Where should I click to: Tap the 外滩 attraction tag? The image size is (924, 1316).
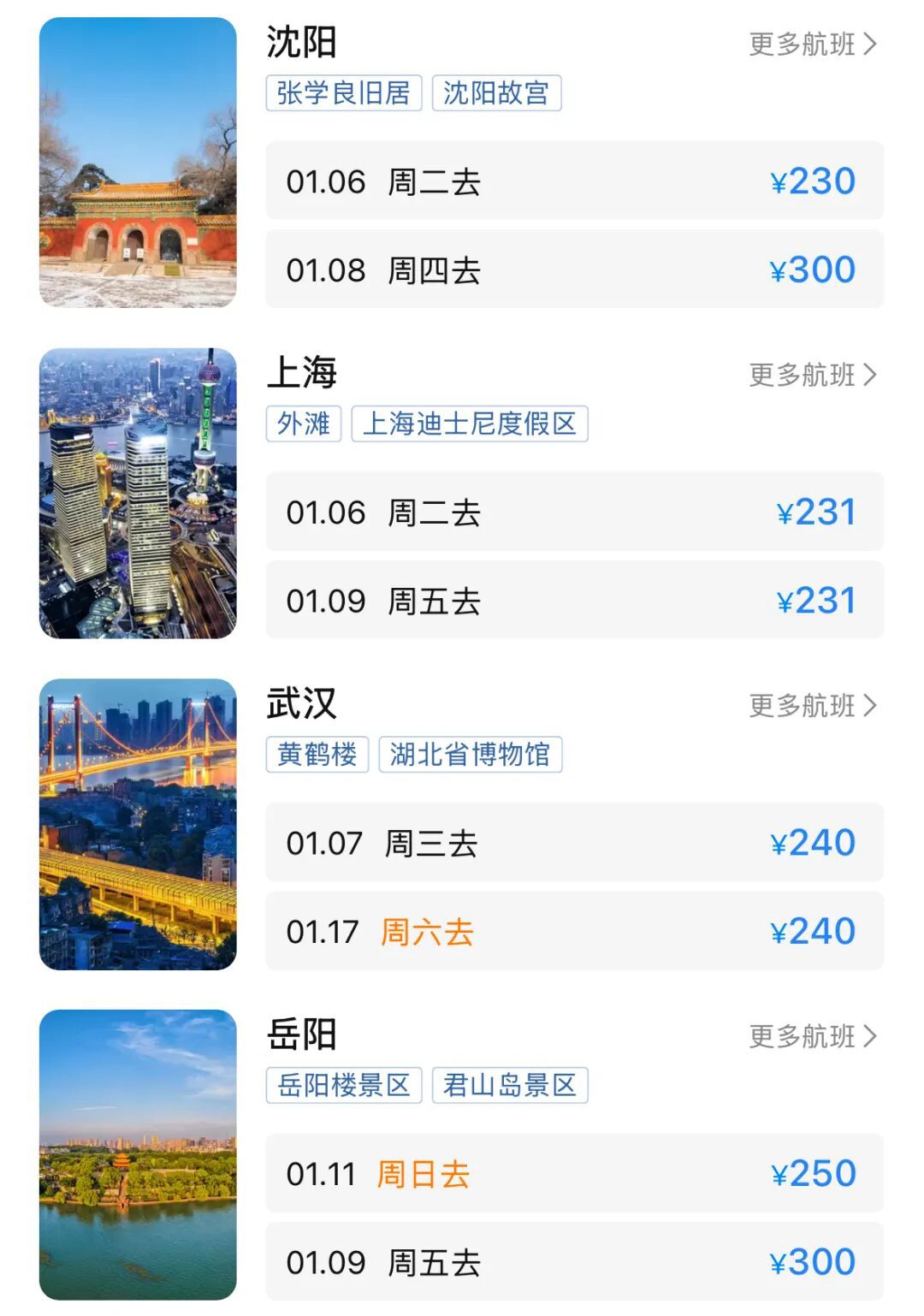point(304,424)
